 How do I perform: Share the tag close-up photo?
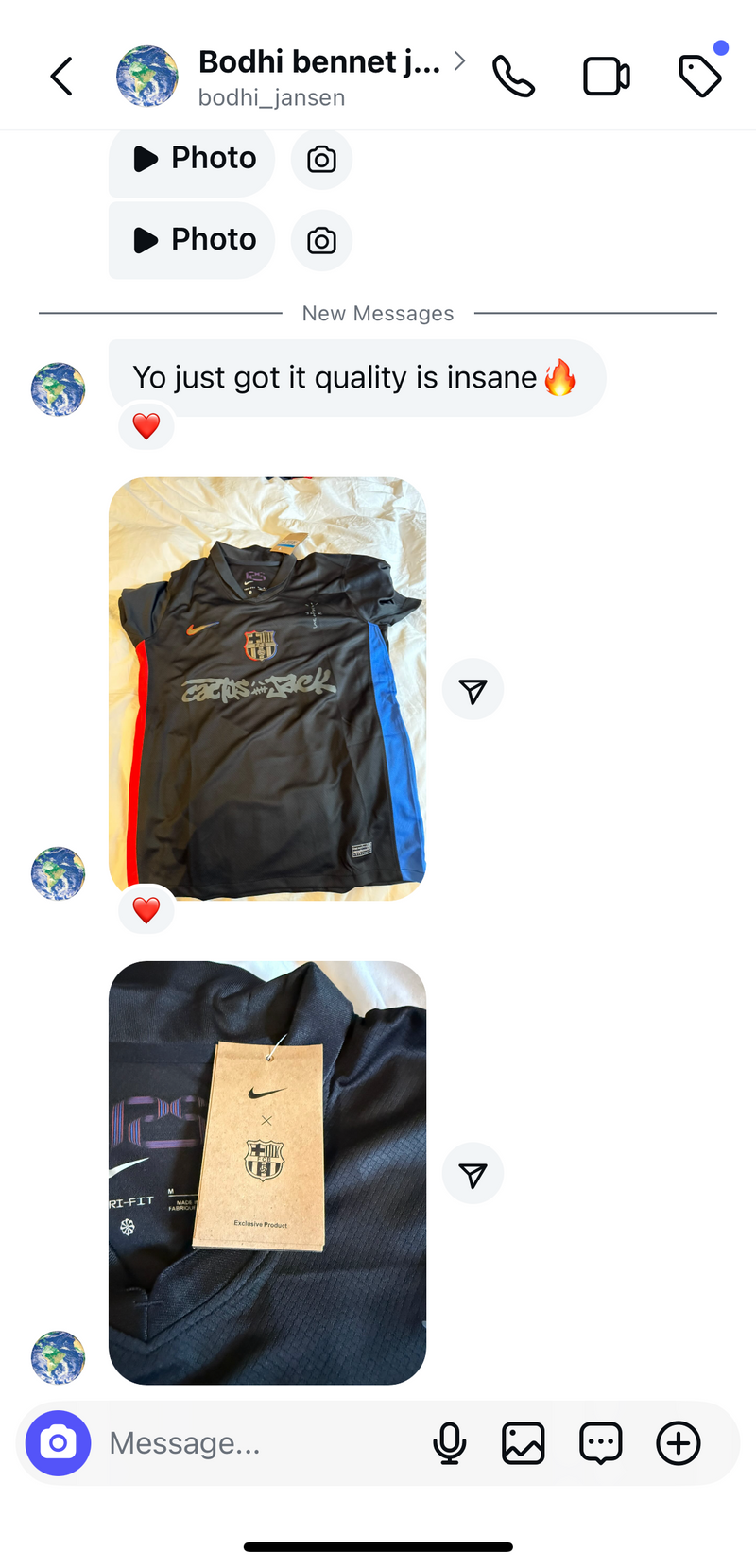tap(472, 1172)
